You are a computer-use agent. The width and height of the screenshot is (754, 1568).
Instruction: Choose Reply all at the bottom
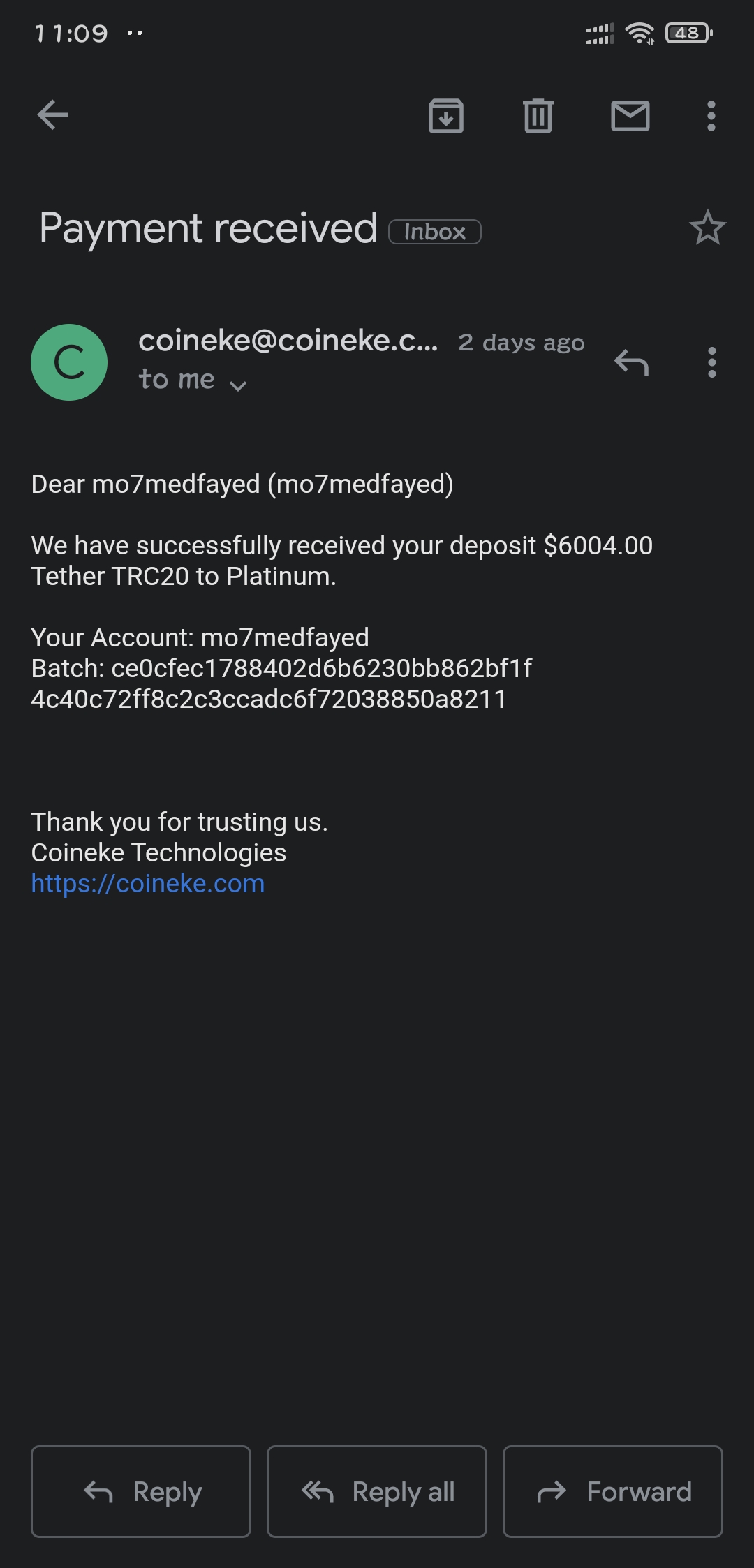(377, 1492)
